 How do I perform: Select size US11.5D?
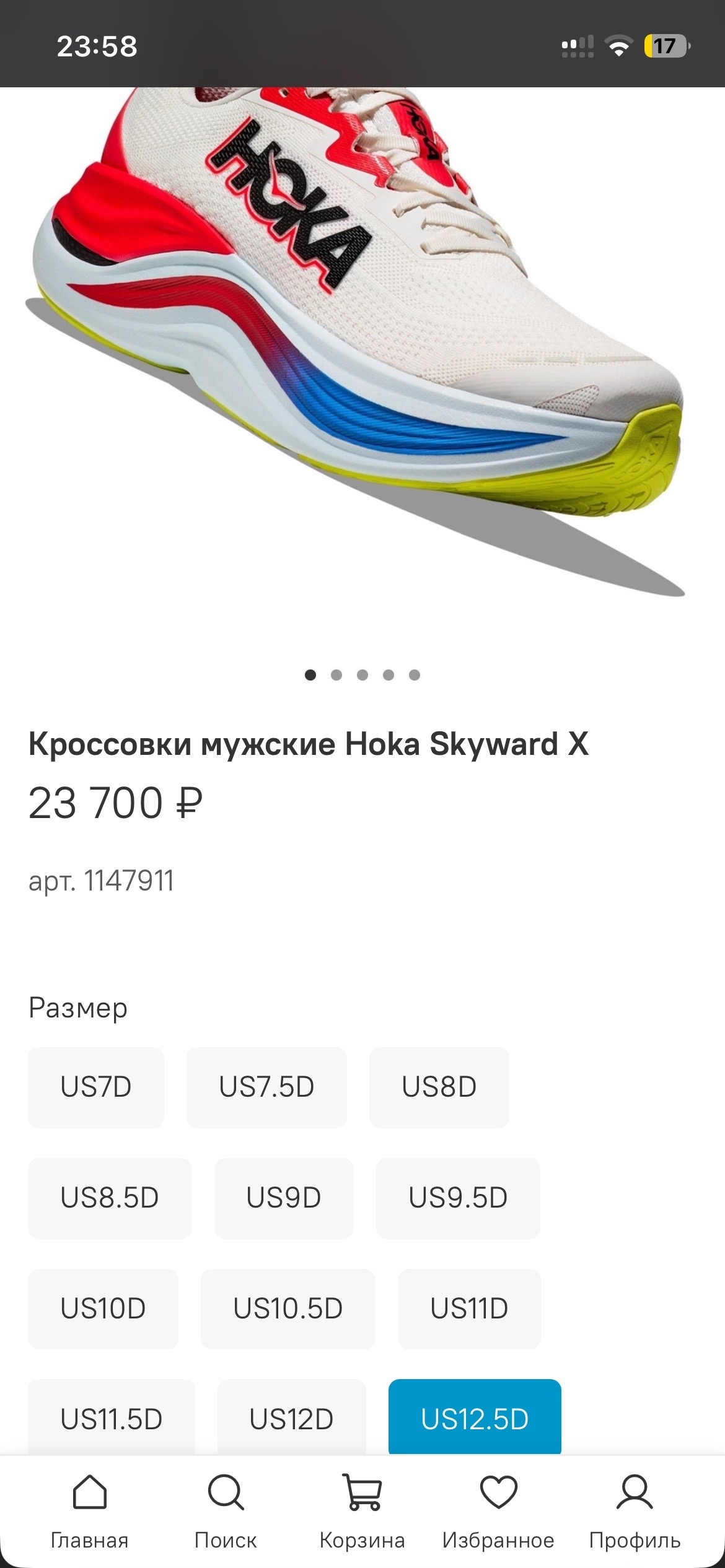tap(112, 1418)
